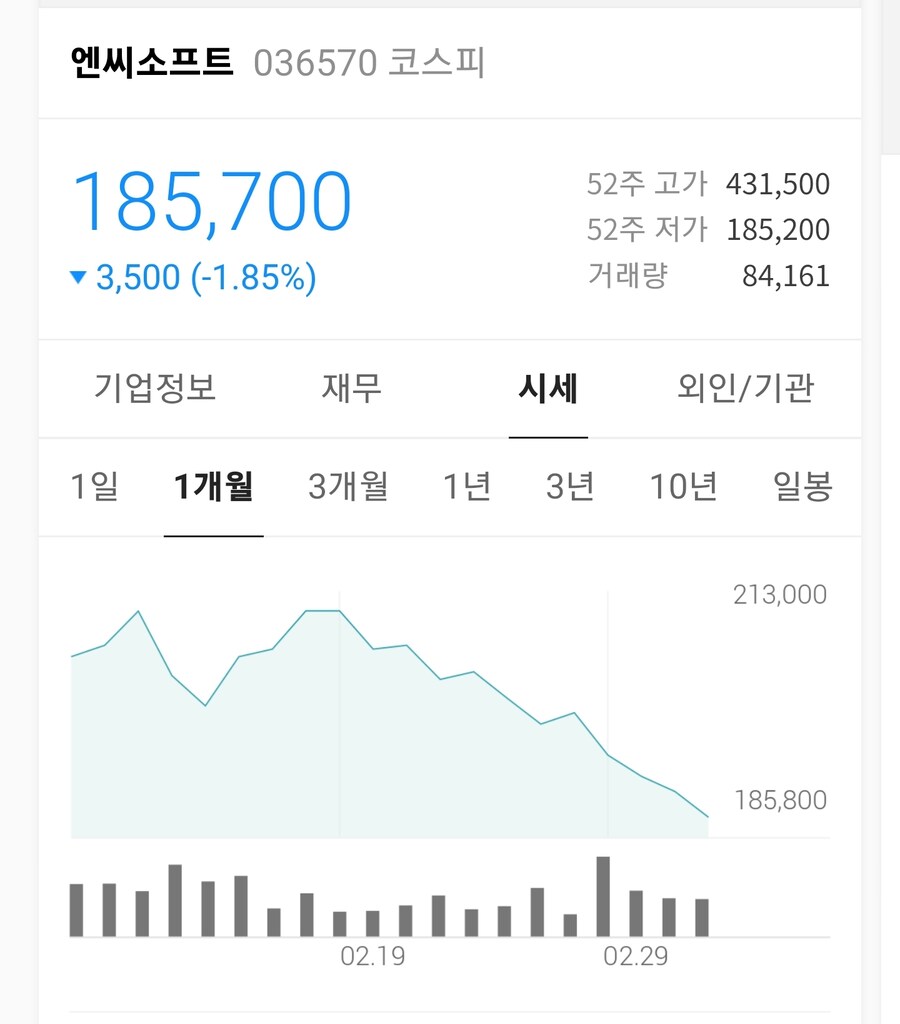This screenshot has height=1024, width=900.
Task: Click the tallest volume bar near 02.29
Action: (604, 895)
